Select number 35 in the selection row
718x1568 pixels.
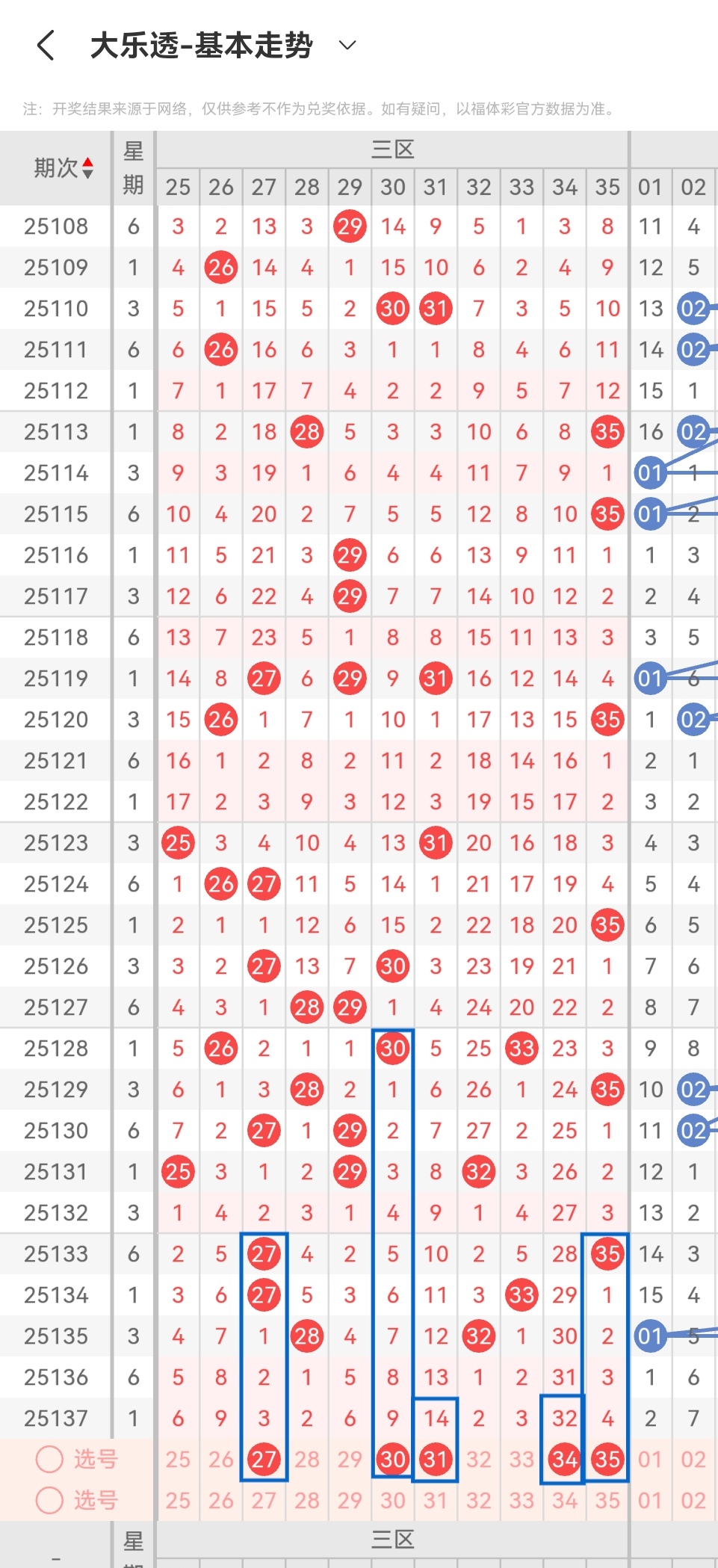(607, 1460)
